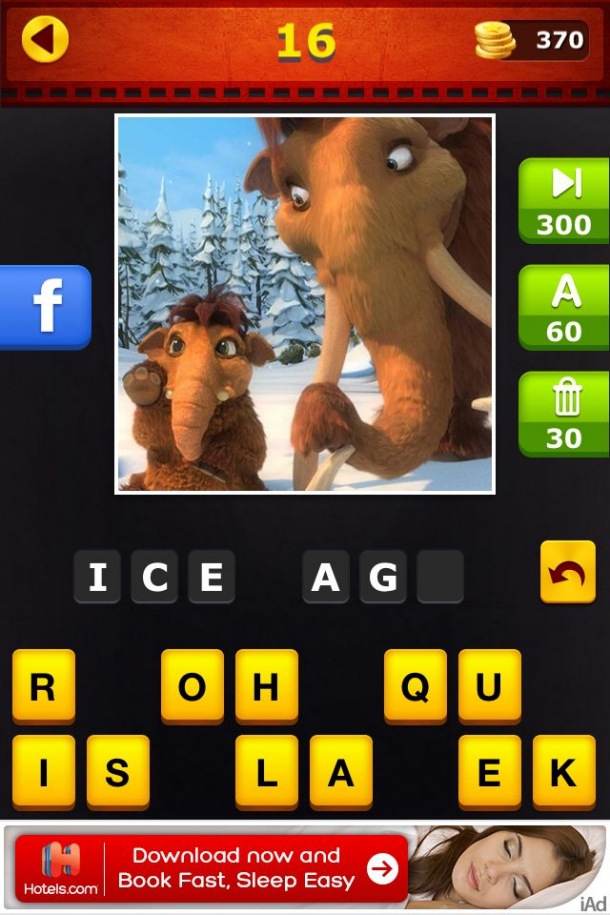The image size is (610, 915).
Task: Skip this level for 300 coins
Action: click(x=564, y=200)
